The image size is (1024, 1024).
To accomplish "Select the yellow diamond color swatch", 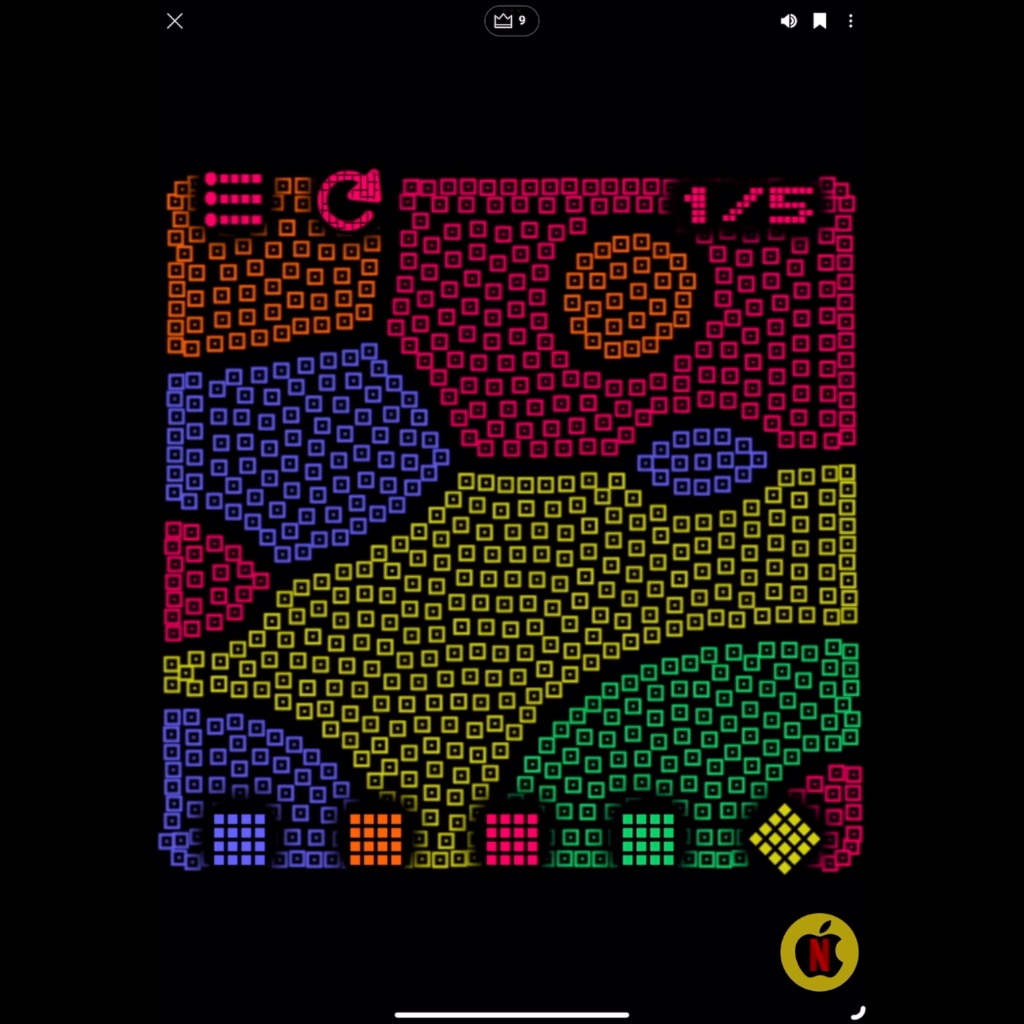I will point(785,838).
